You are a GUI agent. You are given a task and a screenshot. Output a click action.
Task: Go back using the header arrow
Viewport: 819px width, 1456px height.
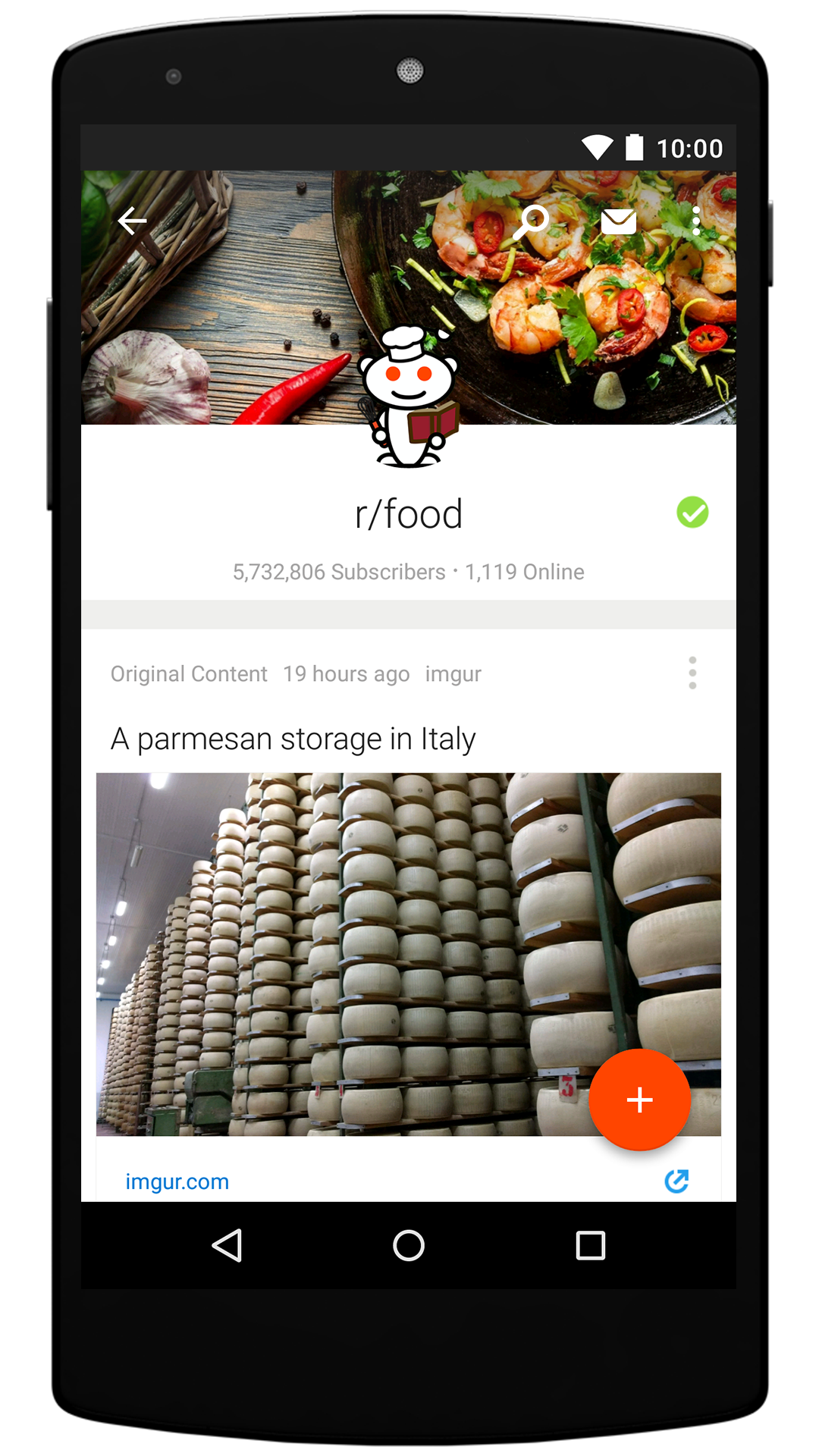click(133, 221)
